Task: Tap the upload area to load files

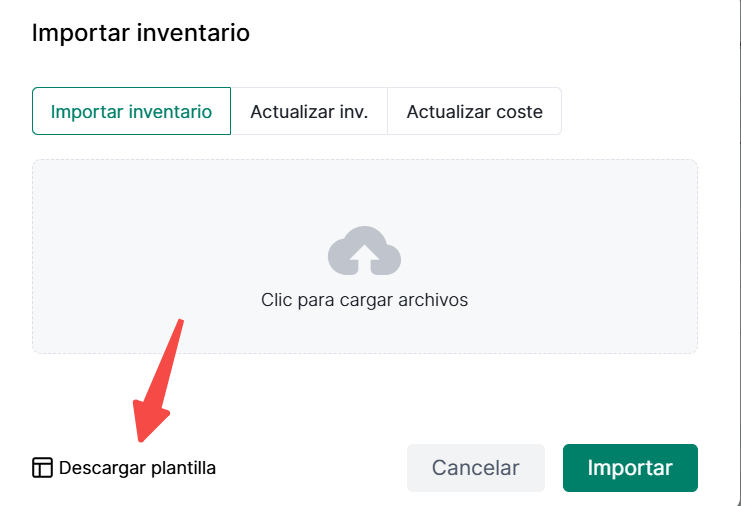Action: click(x=364, y=257)
